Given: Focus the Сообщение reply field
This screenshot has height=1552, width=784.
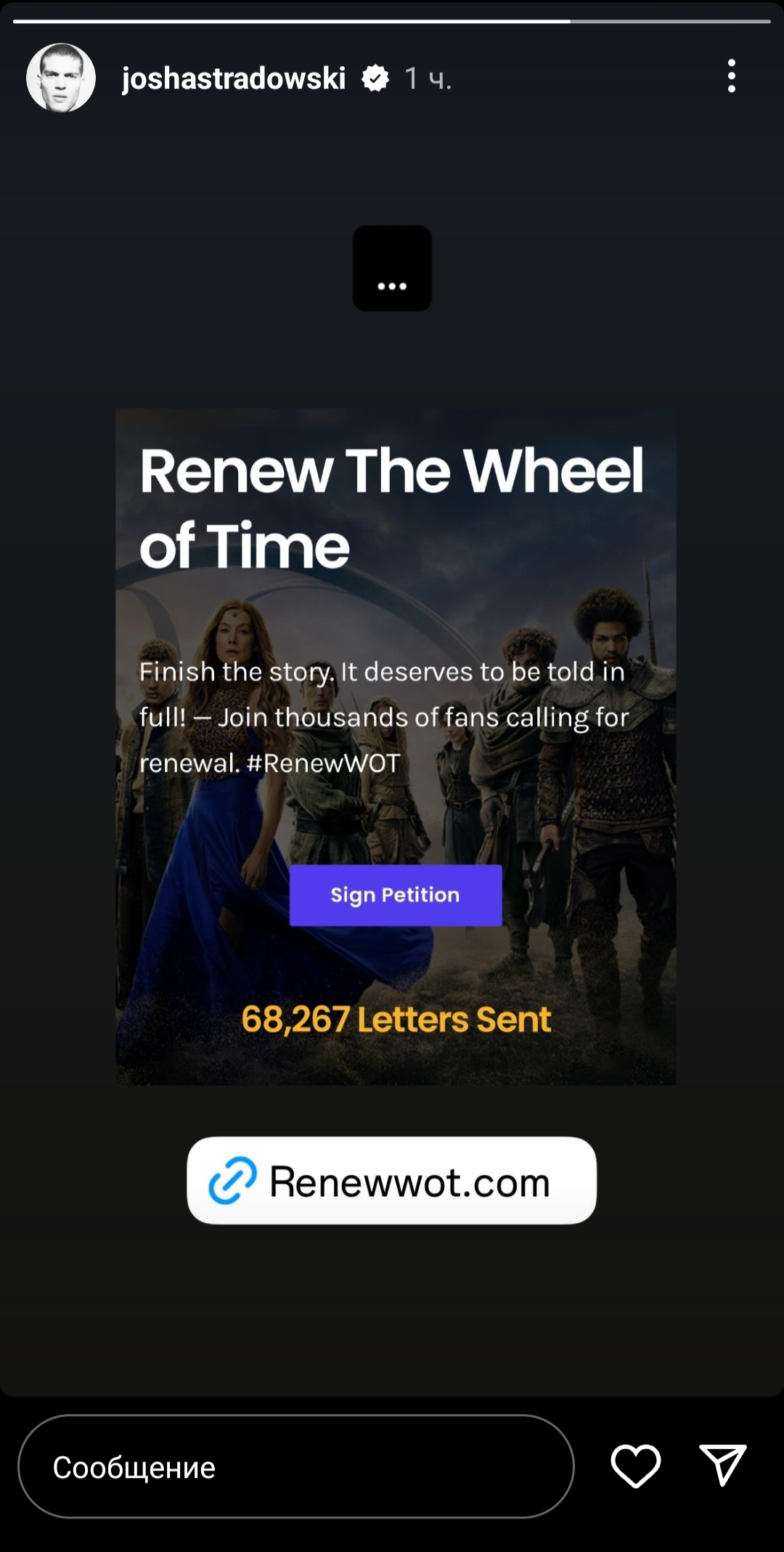Looking at the screenshot, I should (x=296, y=1466).
